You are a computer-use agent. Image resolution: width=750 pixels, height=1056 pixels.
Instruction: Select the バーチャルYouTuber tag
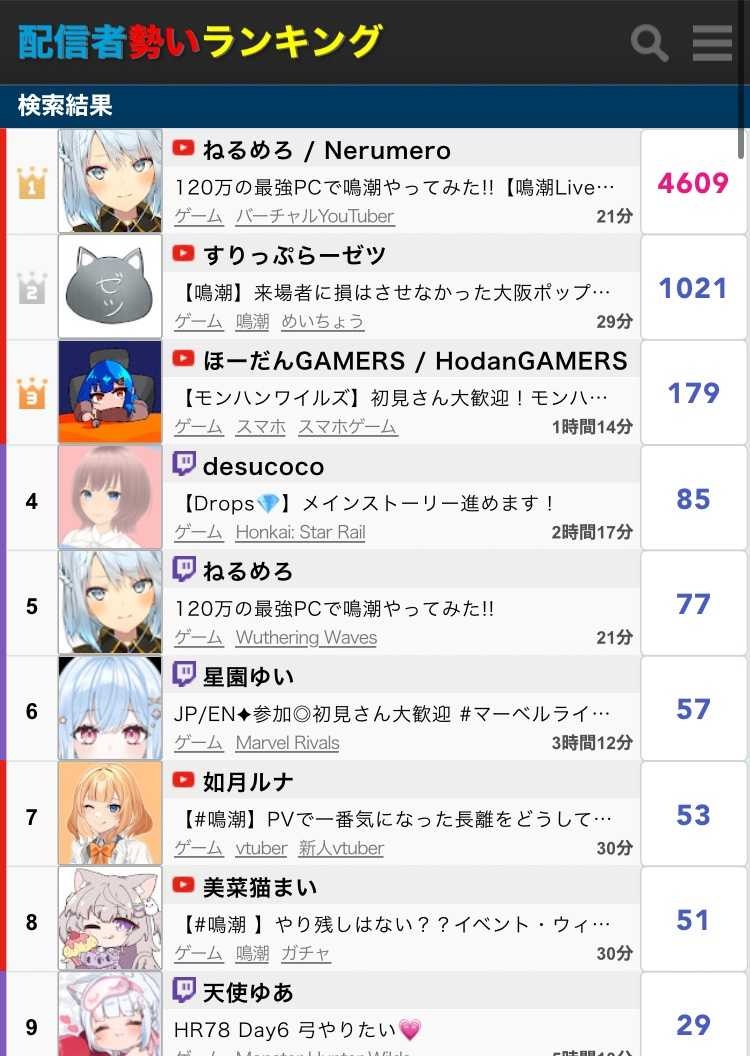coord(314,216)
